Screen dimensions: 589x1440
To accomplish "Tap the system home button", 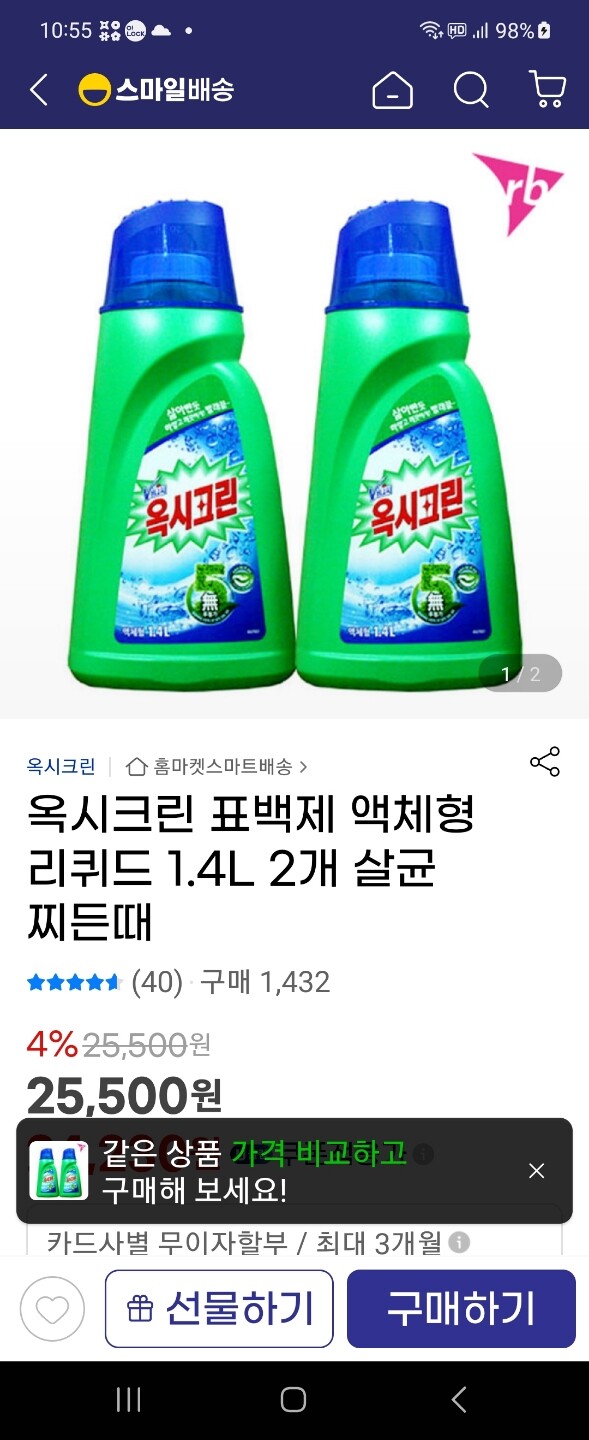I will [x=293, y=1400].
